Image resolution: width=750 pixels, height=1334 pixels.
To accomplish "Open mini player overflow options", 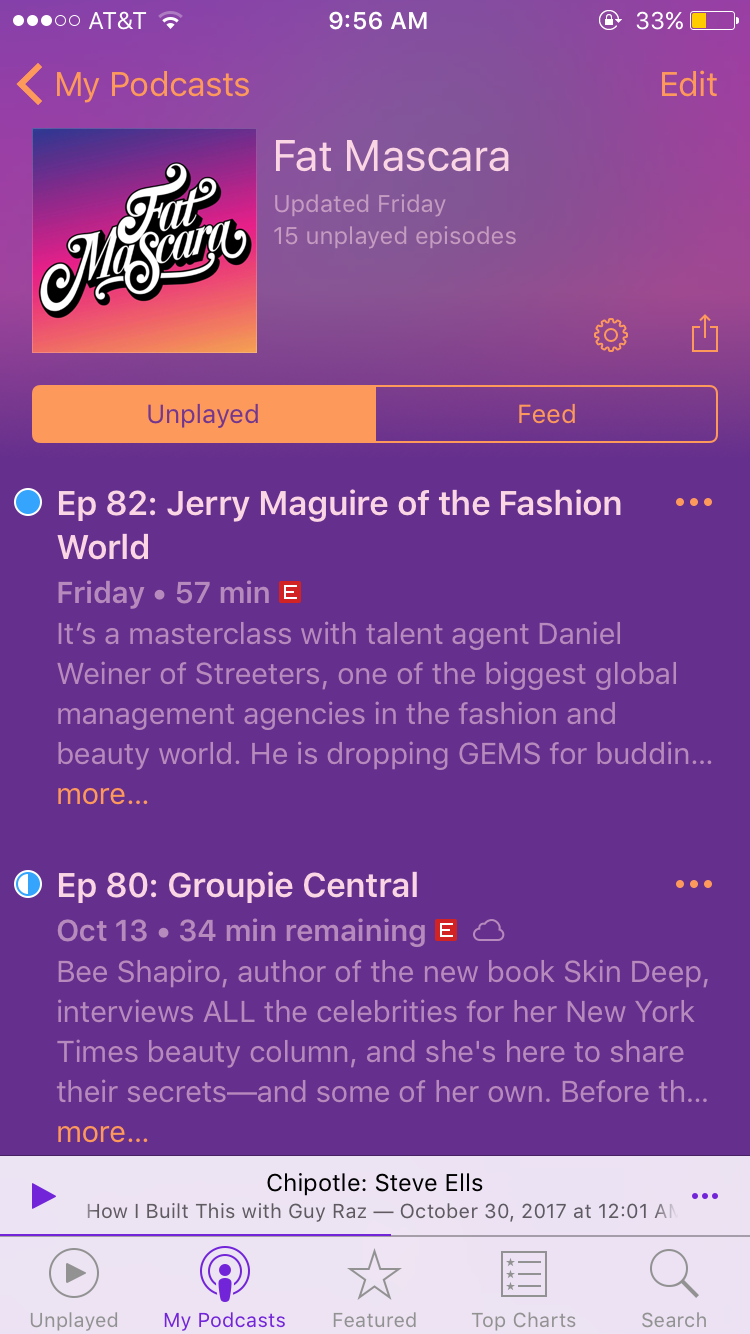I will [705, 1196].
